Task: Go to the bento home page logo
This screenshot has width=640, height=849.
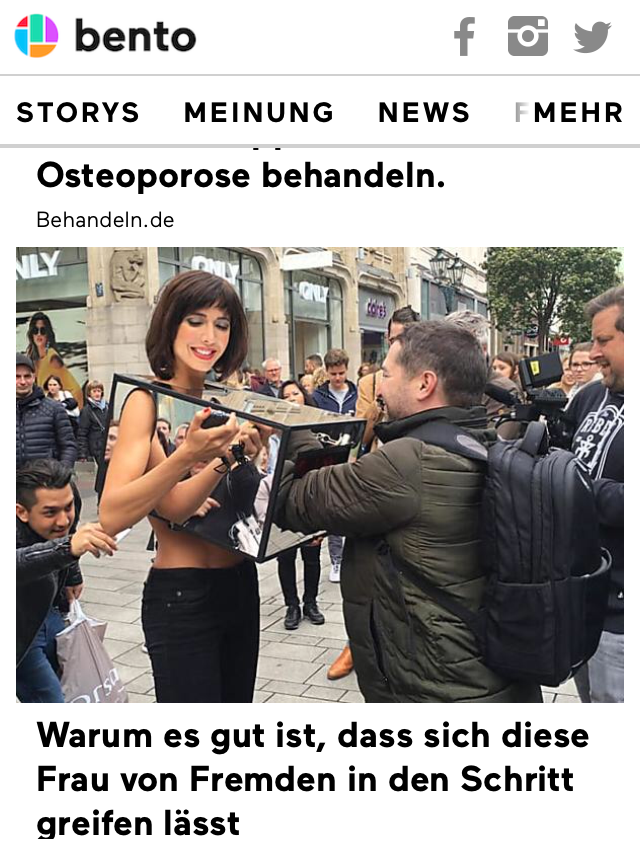Action: (105, 37)
